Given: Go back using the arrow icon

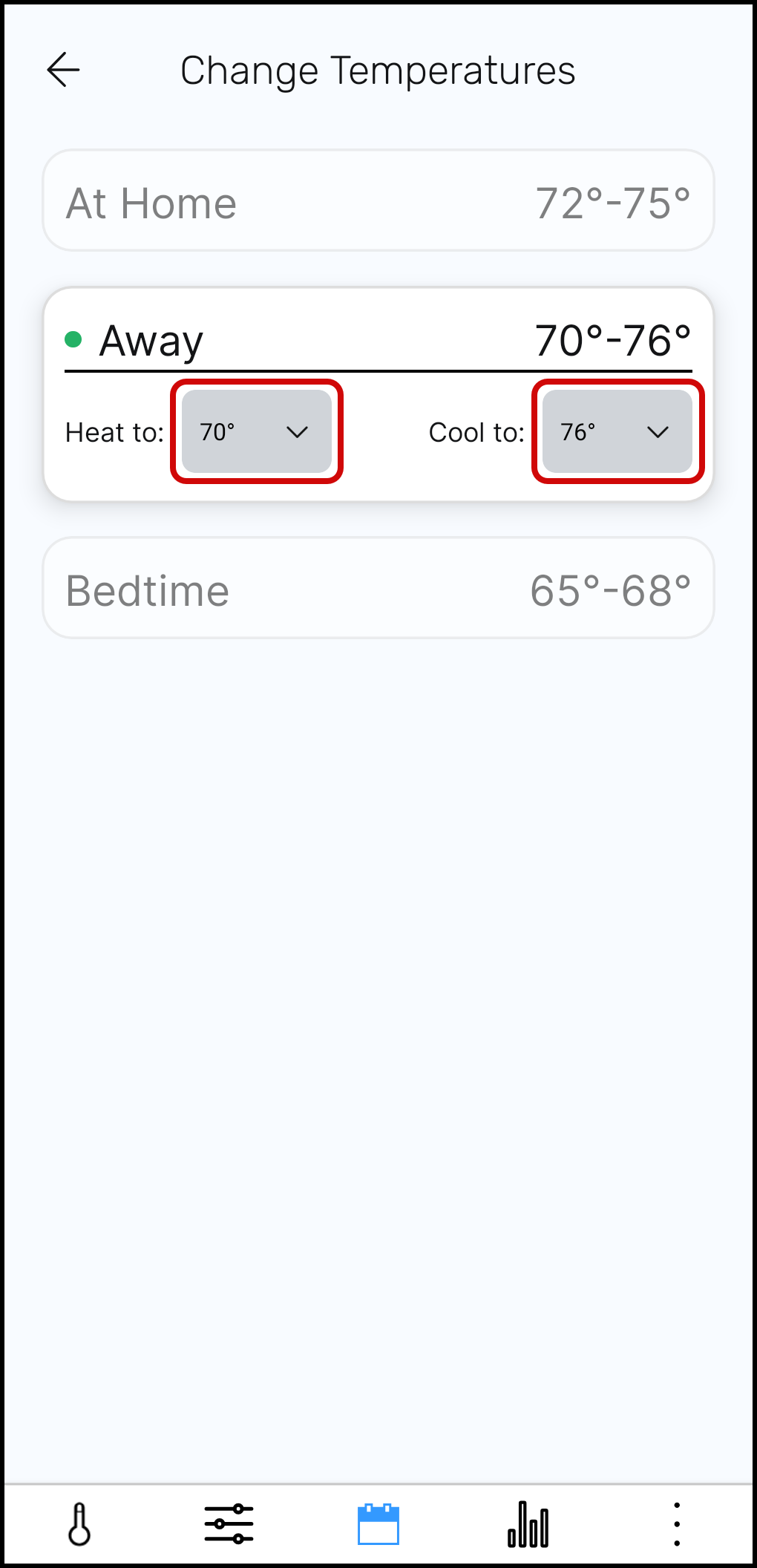Looking at the screenshot, I should [63, 70].
